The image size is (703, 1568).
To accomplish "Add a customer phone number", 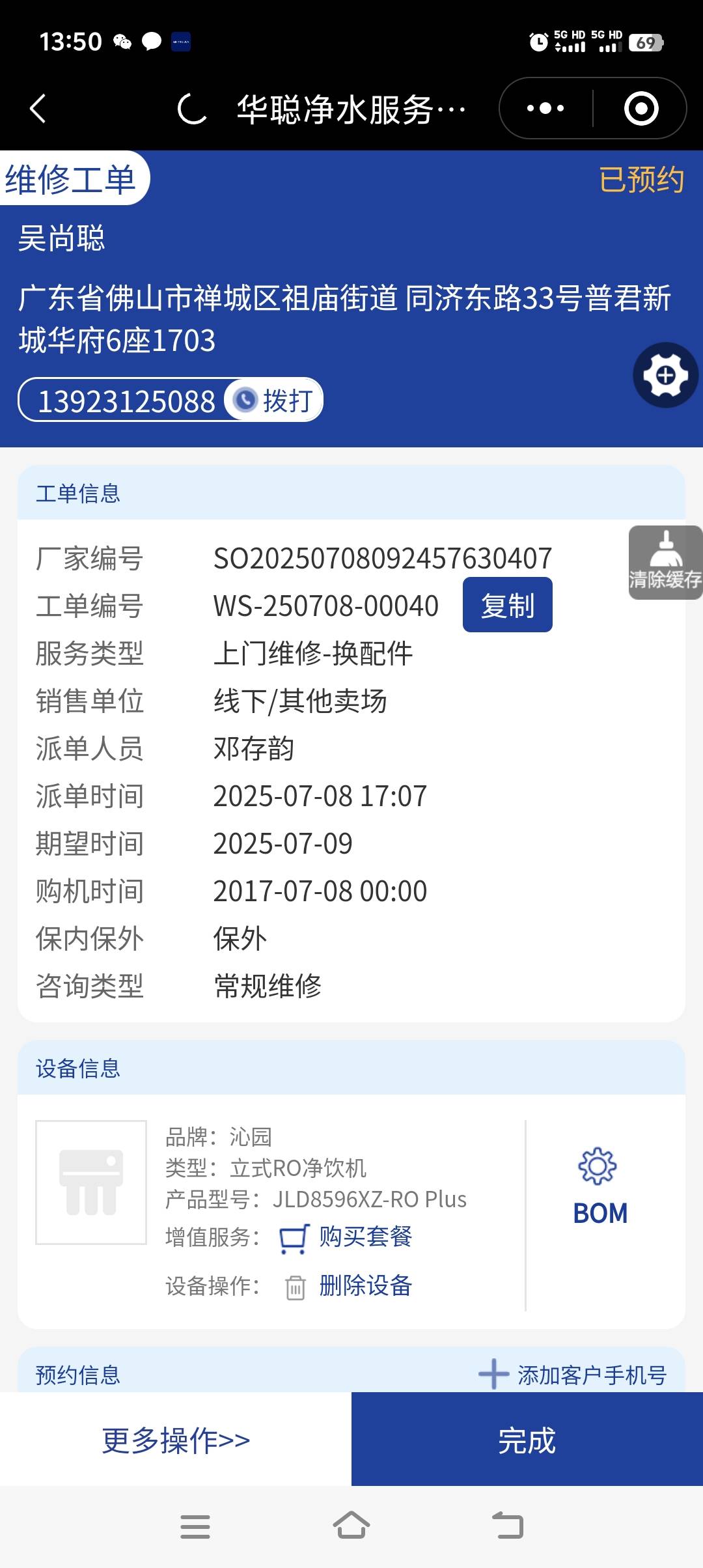I will [573, 1375].
